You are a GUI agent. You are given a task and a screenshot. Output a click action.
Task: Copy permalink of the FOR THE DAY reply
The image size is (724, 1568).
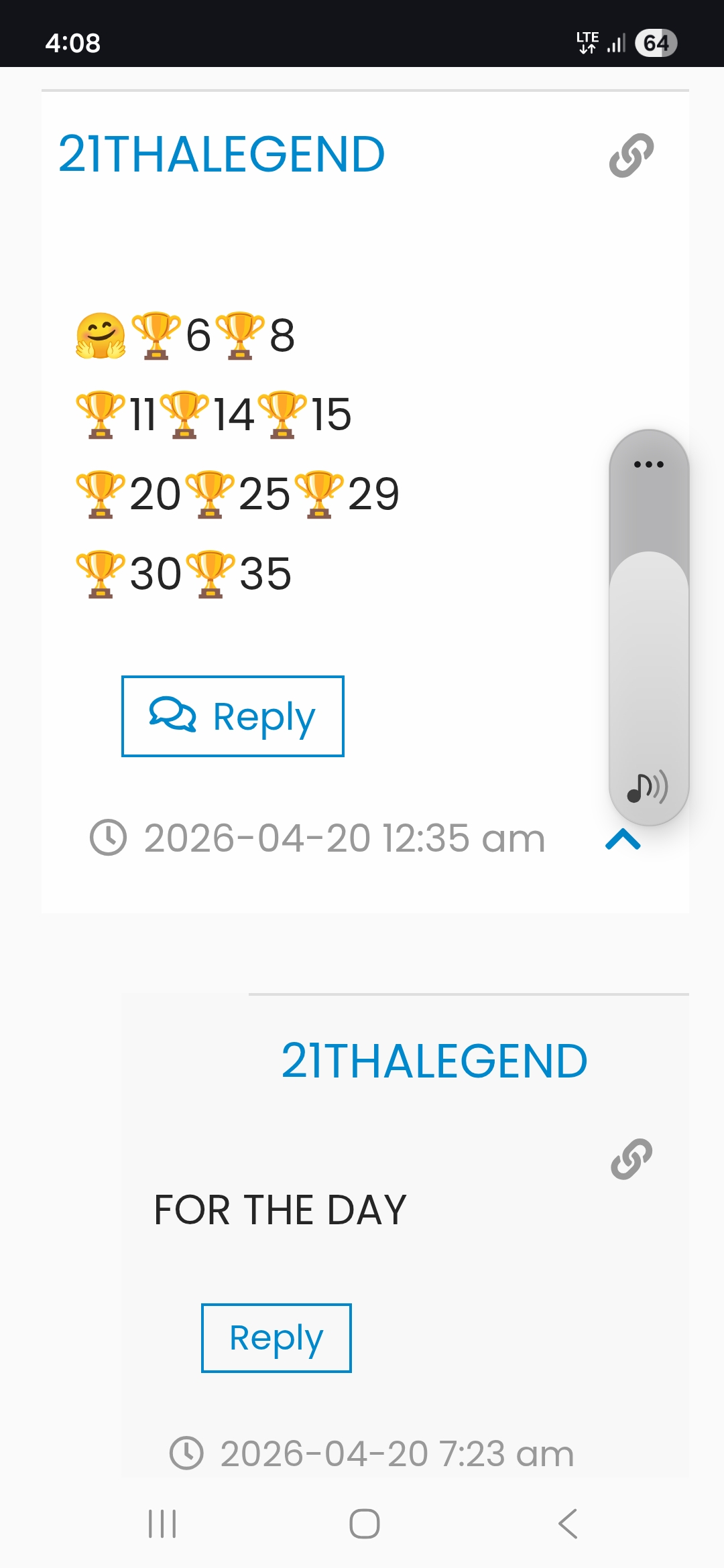(631, 1159)
